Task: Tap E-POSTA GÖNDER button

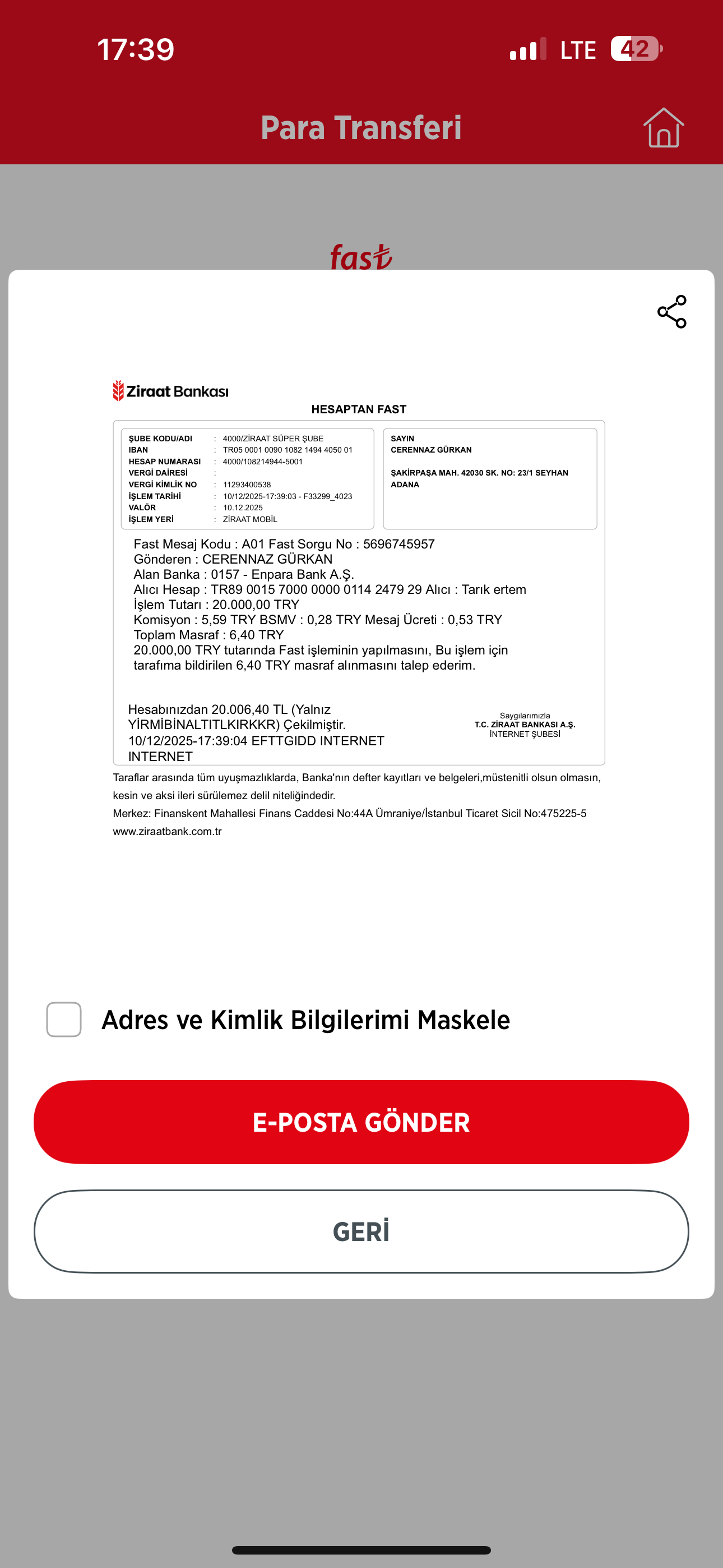Action: click(361, 1122)
